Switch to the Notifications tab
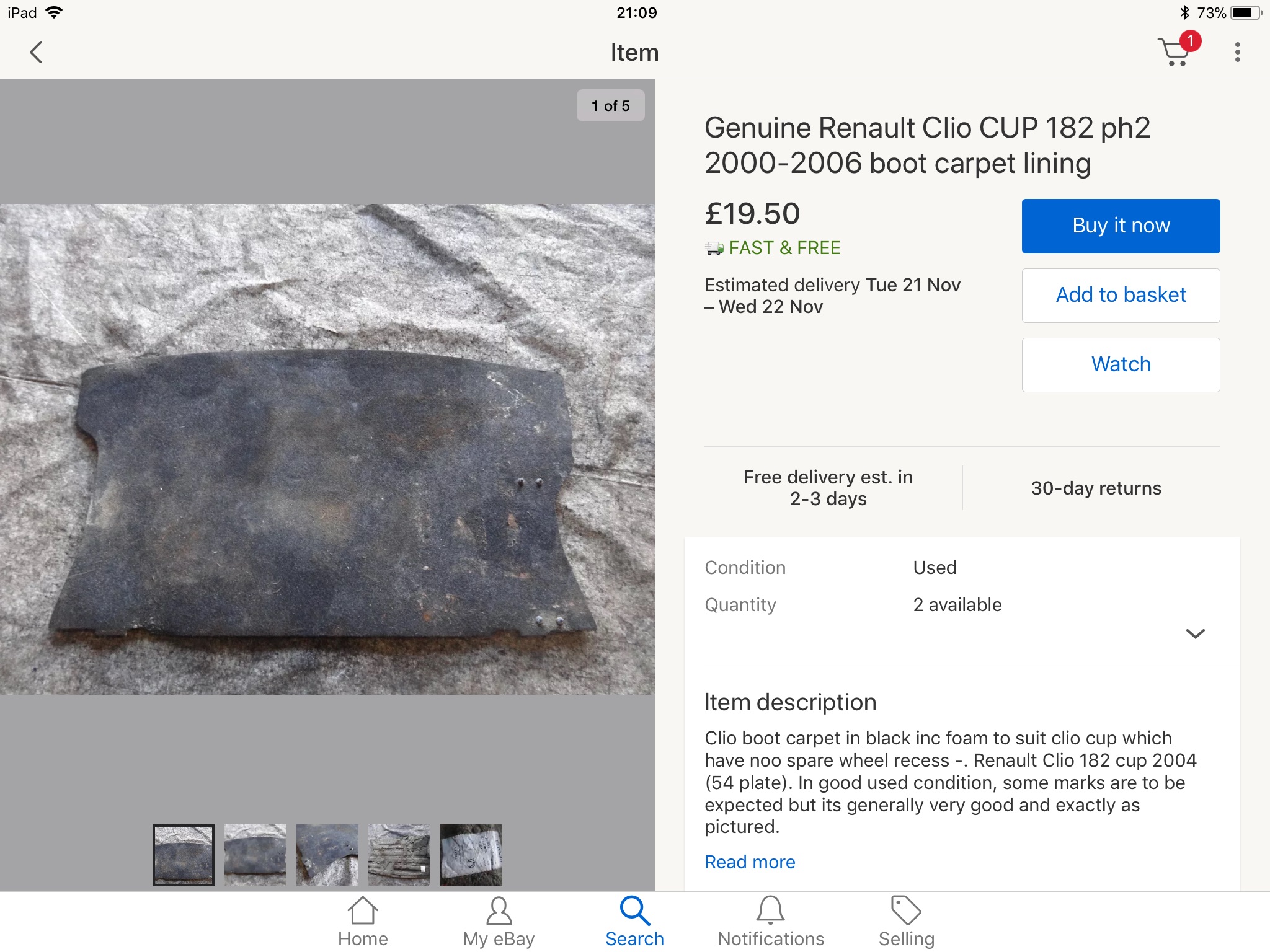 [771, 922]
